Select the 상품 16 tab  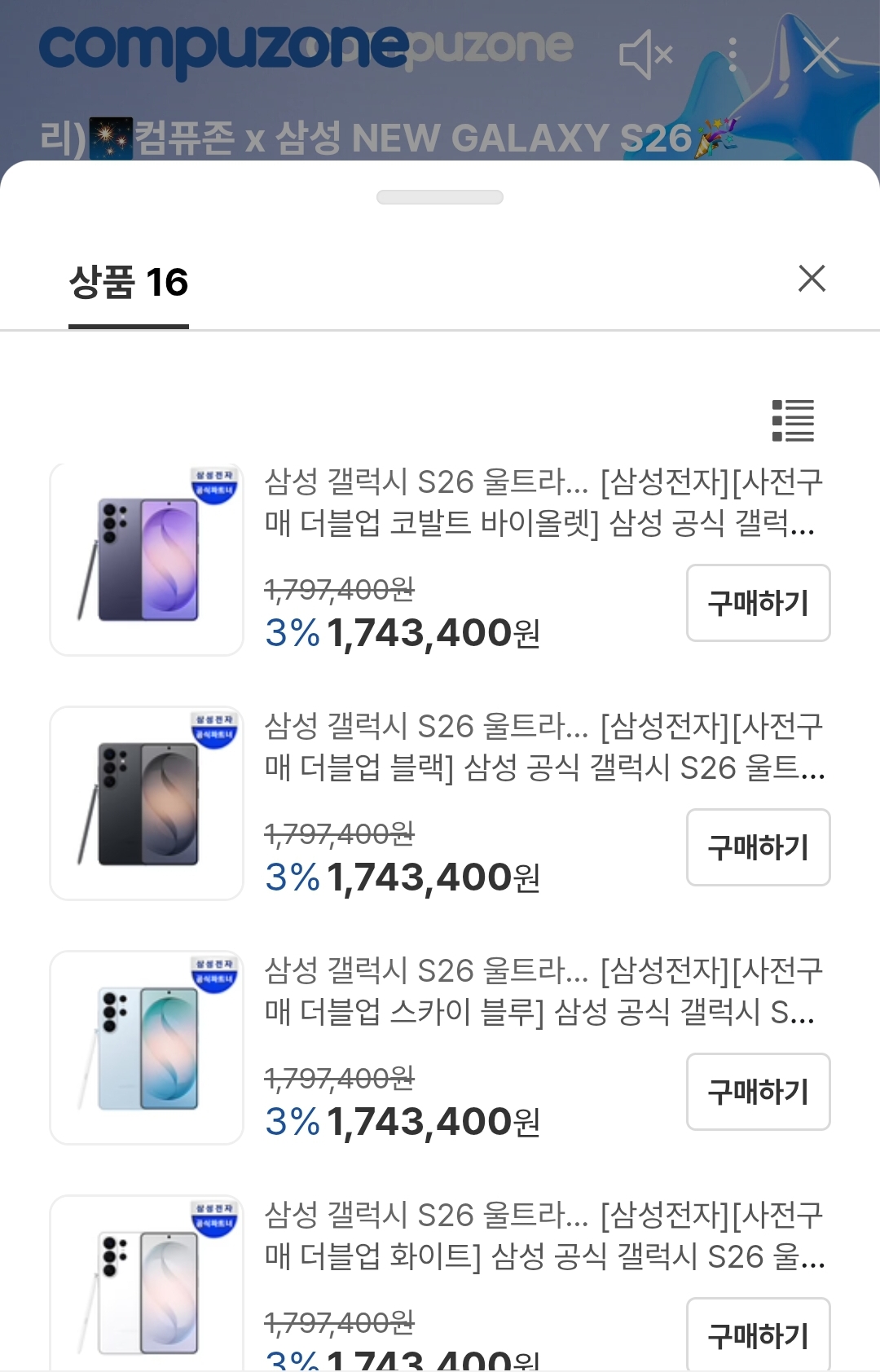pos(129,284)
